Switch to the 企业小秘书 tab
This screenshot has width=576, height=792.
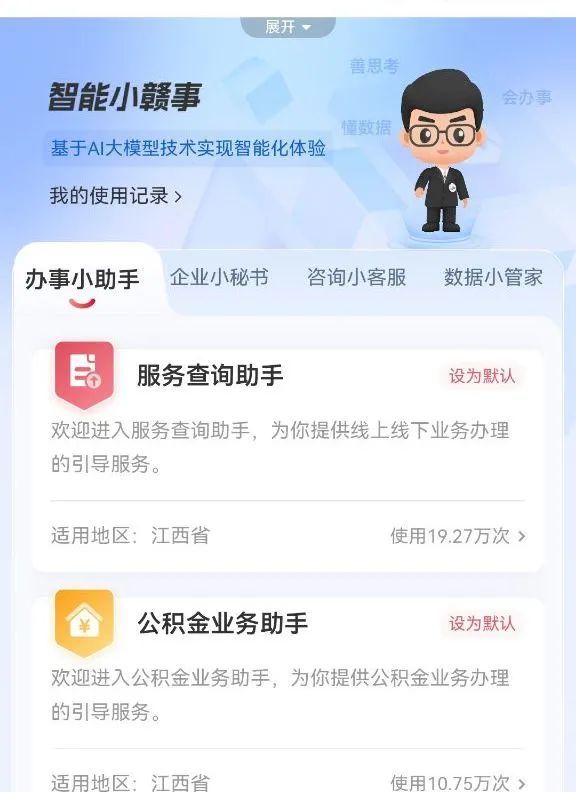pyautogui.click(x=219, y=277)
